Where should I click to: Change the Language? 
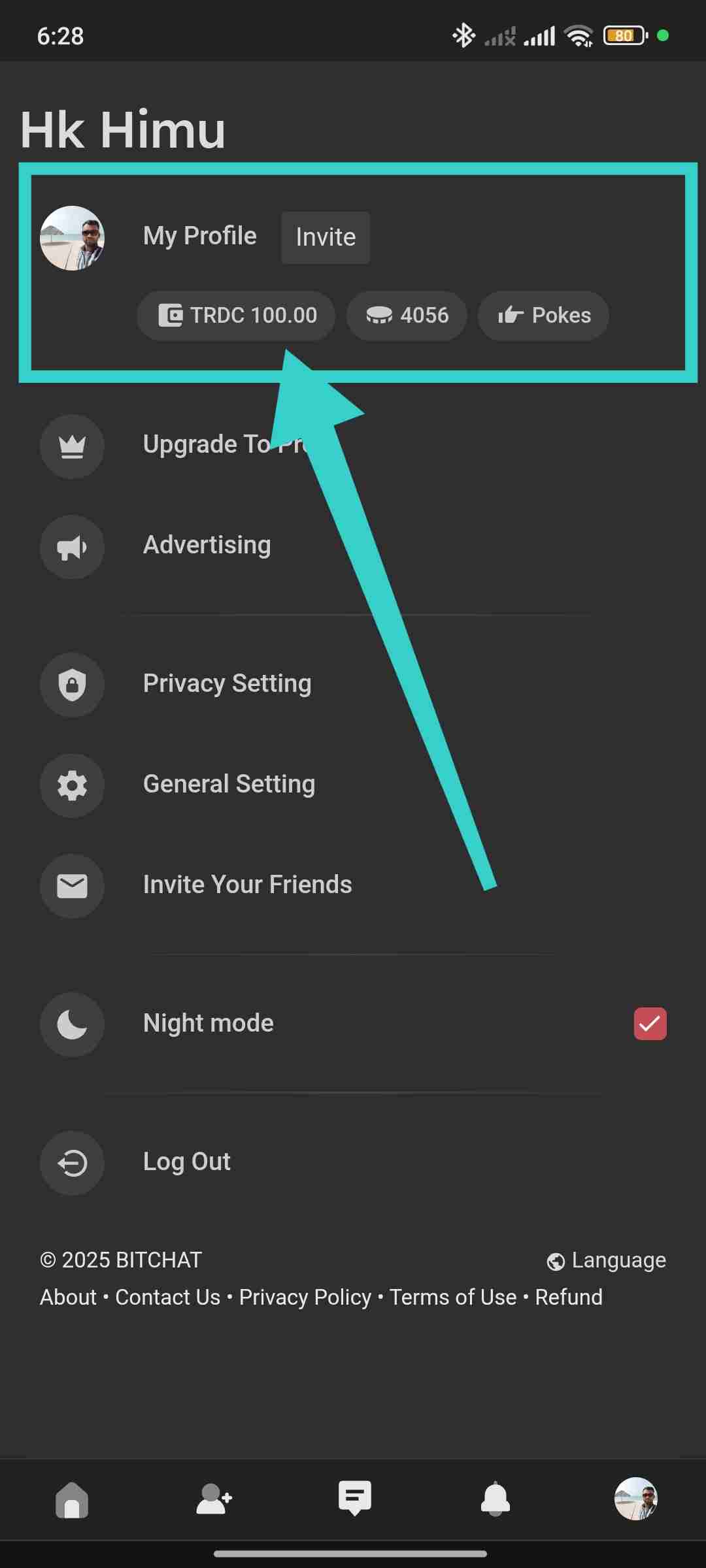coord(607,1260)
